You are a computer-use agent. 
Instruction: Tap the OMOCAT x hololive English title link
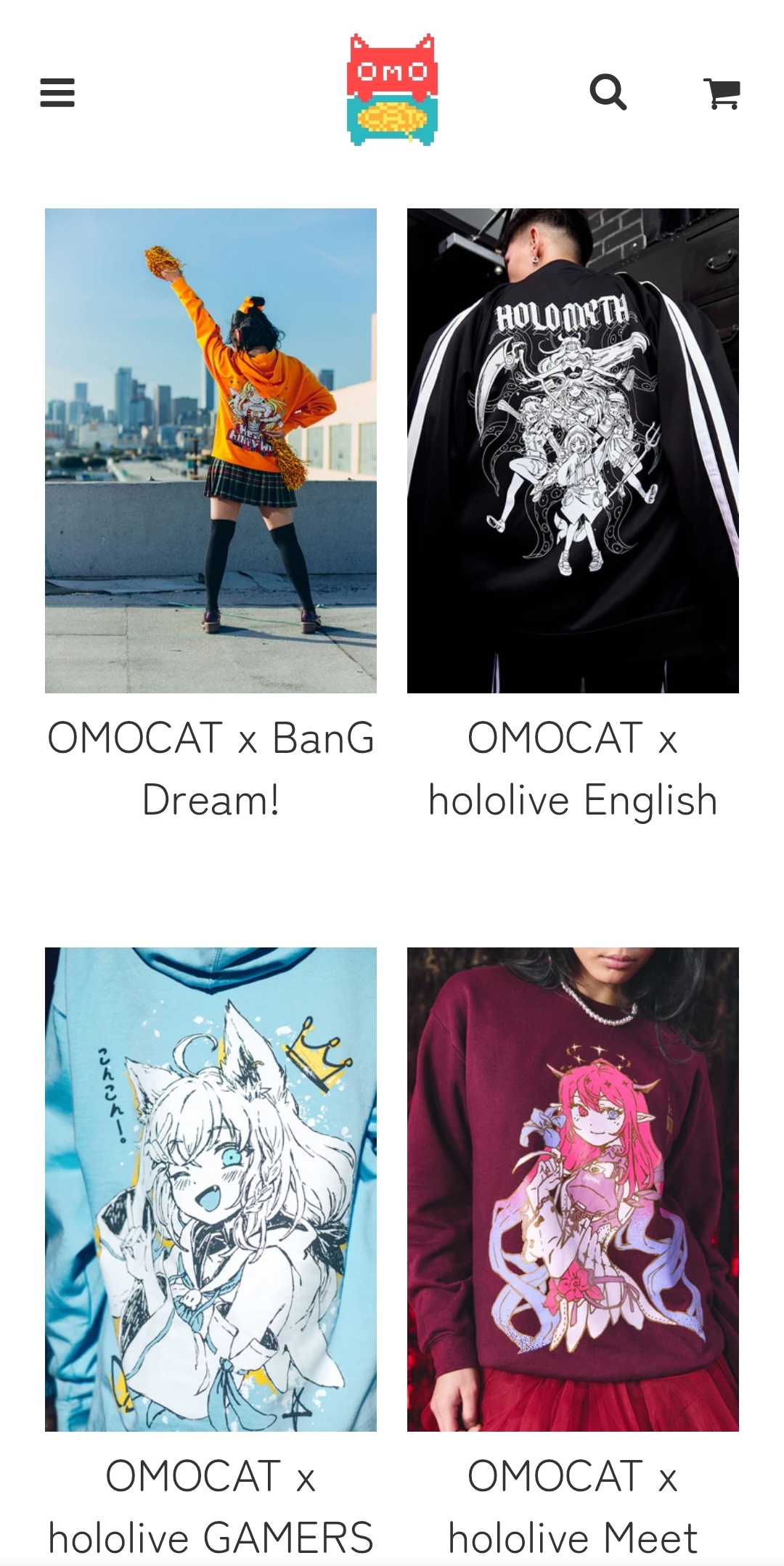[573, 769]
